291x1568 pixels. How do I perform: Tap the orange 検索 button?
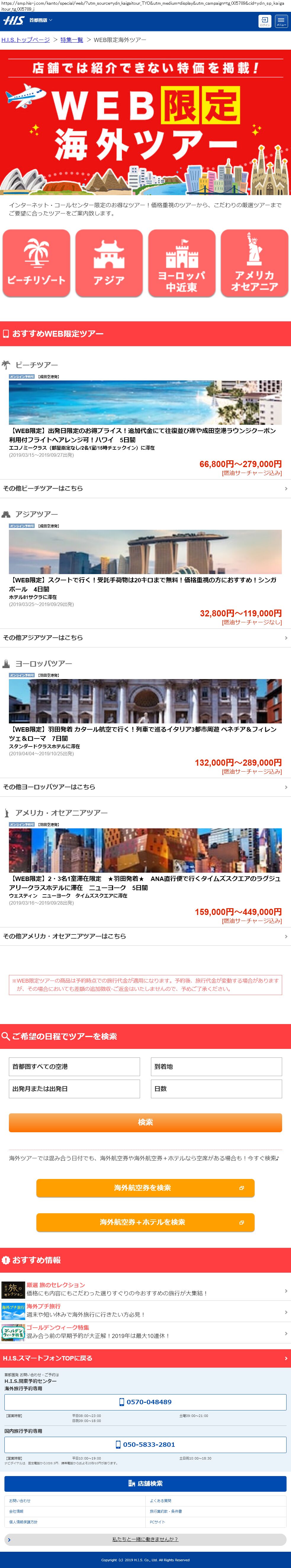pos(145,1122)
